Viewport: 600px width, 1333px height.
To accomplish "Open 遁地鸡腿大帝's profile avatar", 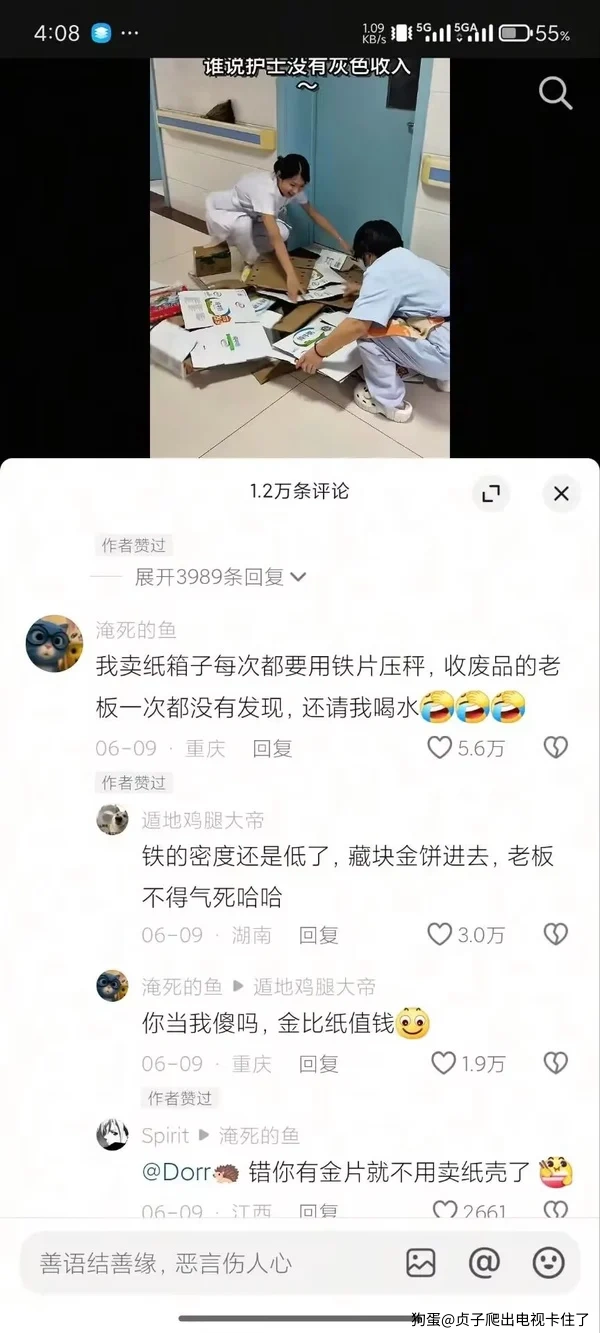I will coord(112,820).
